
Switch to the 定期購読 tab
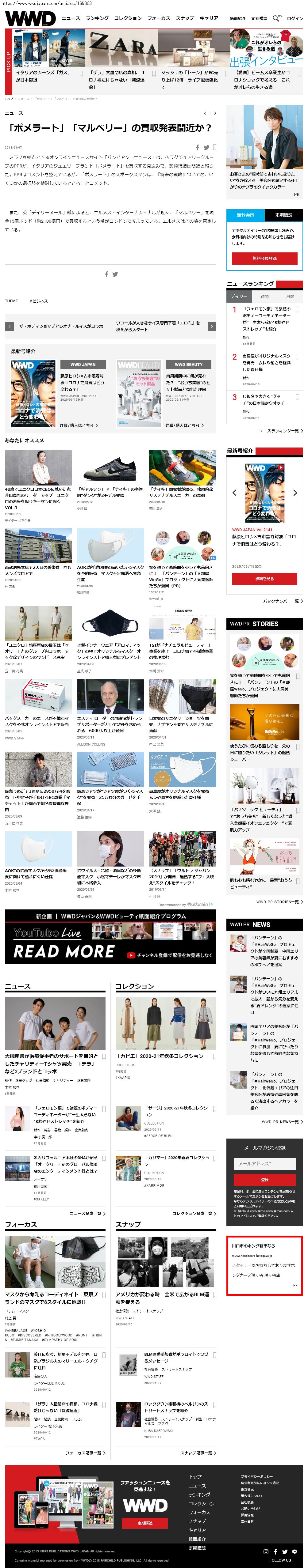[x=283, y=215]
